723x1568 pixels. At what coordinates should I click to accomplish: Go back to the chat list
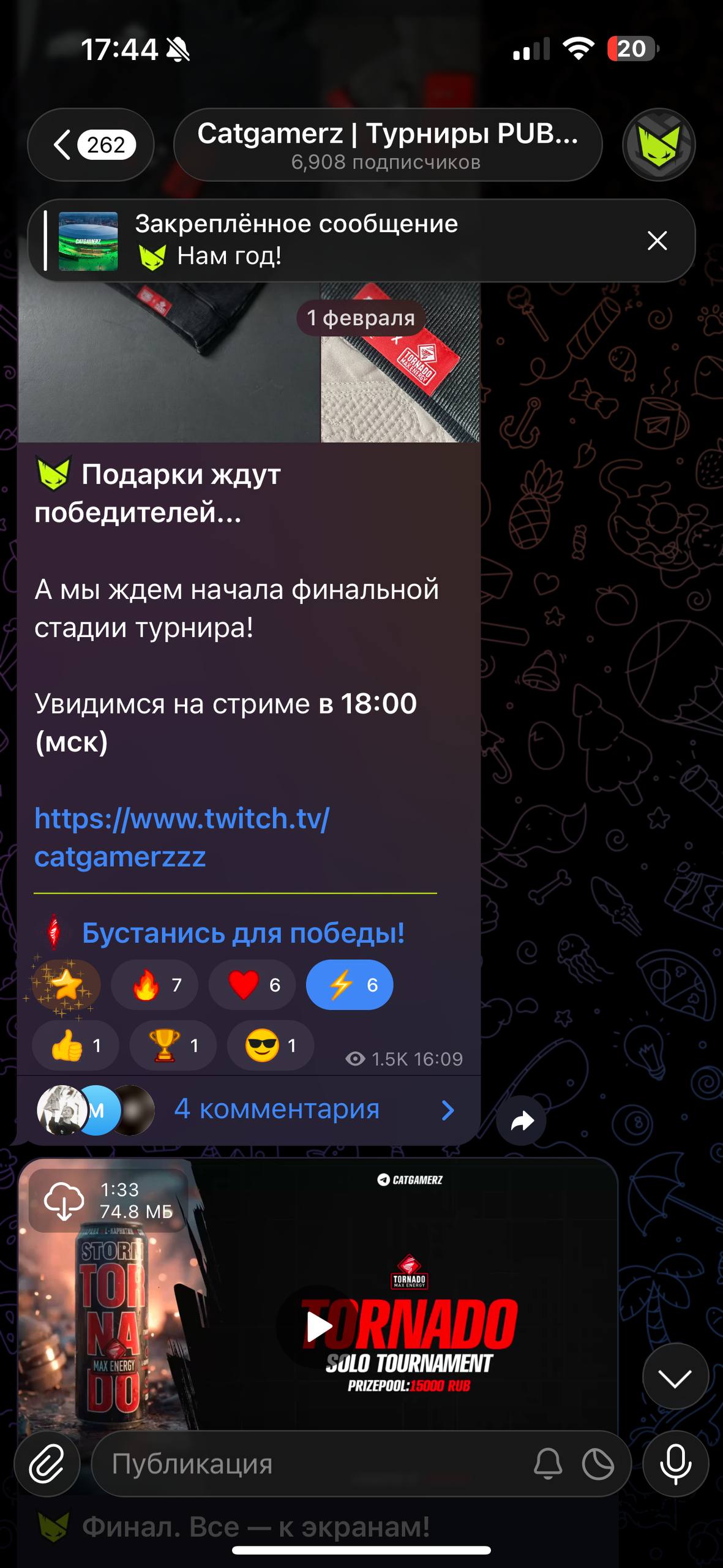[91, 145]
